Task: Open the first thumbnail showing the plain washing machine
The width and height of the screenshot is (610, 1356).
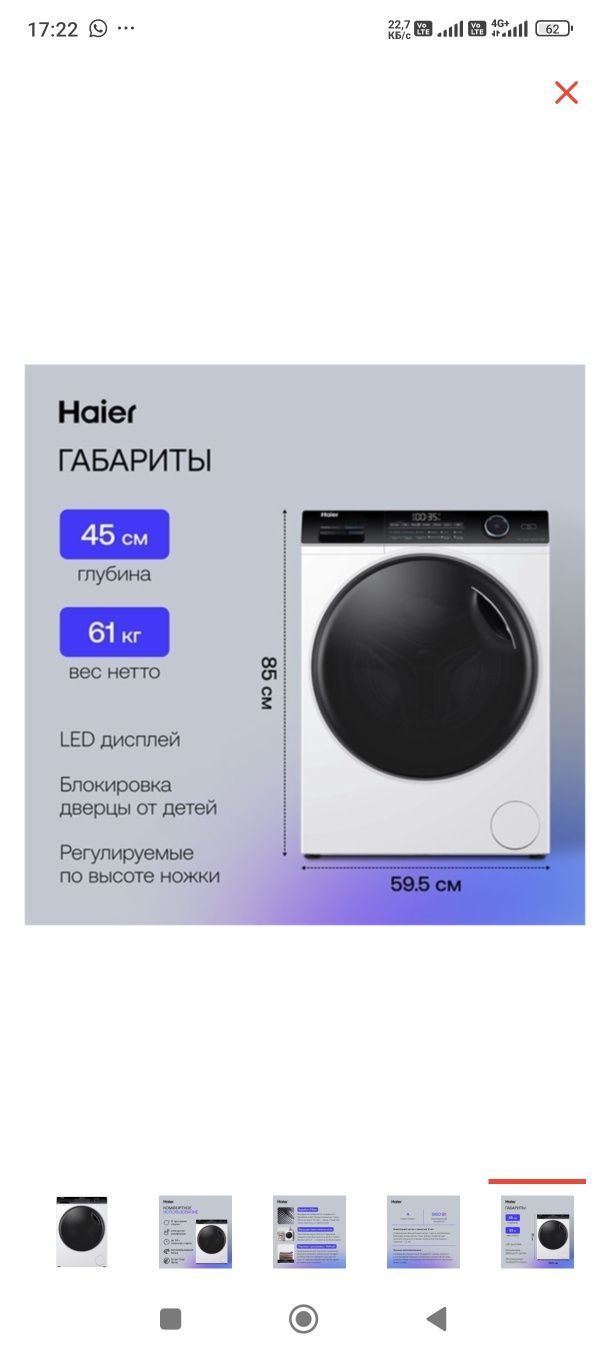Action: click(x=82, y=1231)
